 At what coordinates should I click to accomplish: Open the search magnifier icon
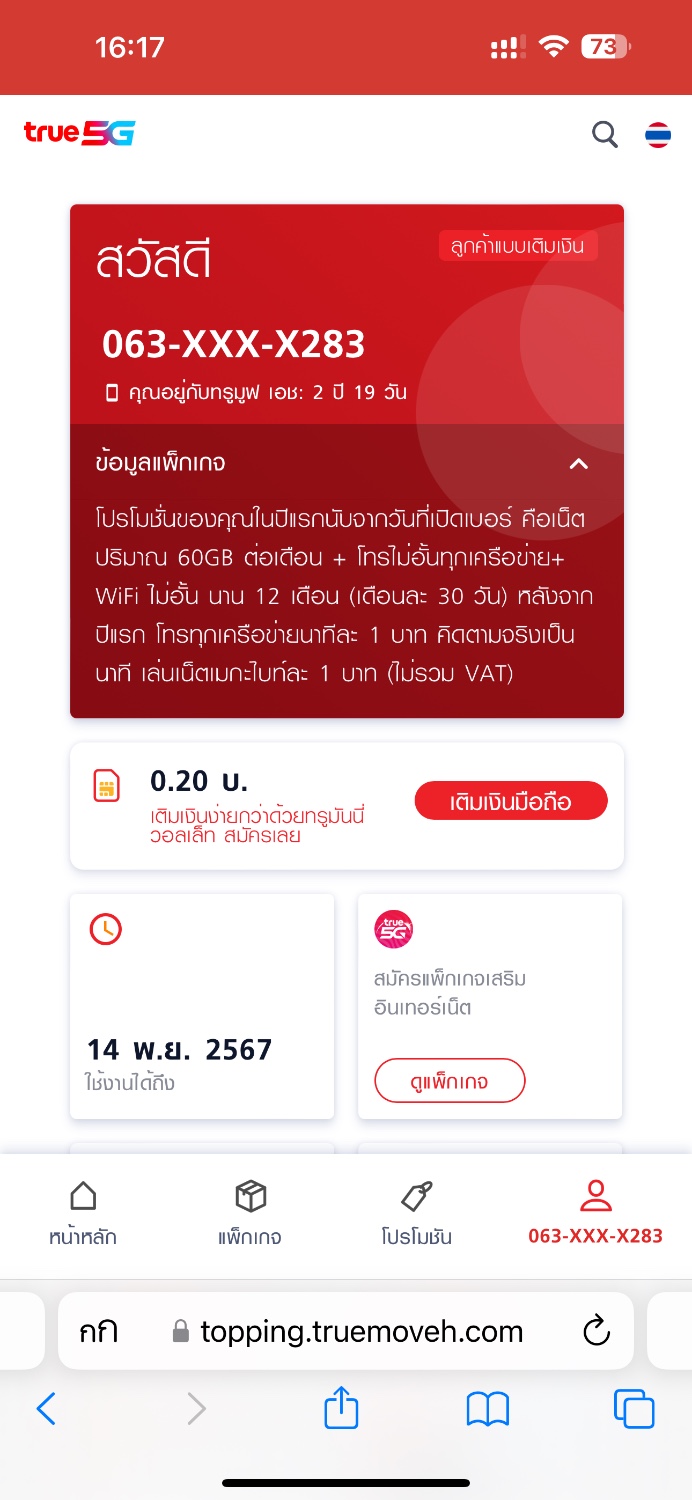(605, 134)
